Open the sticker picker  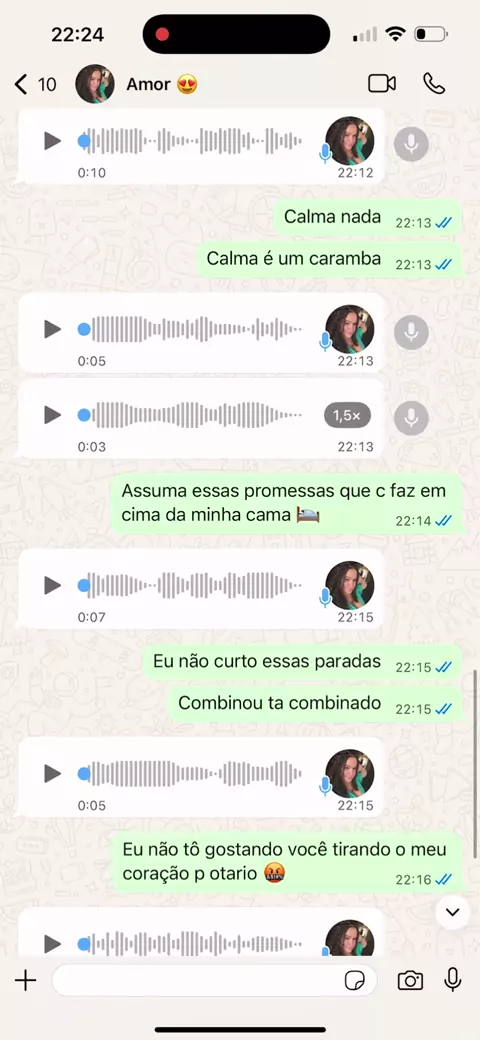[x=355, y=981]
